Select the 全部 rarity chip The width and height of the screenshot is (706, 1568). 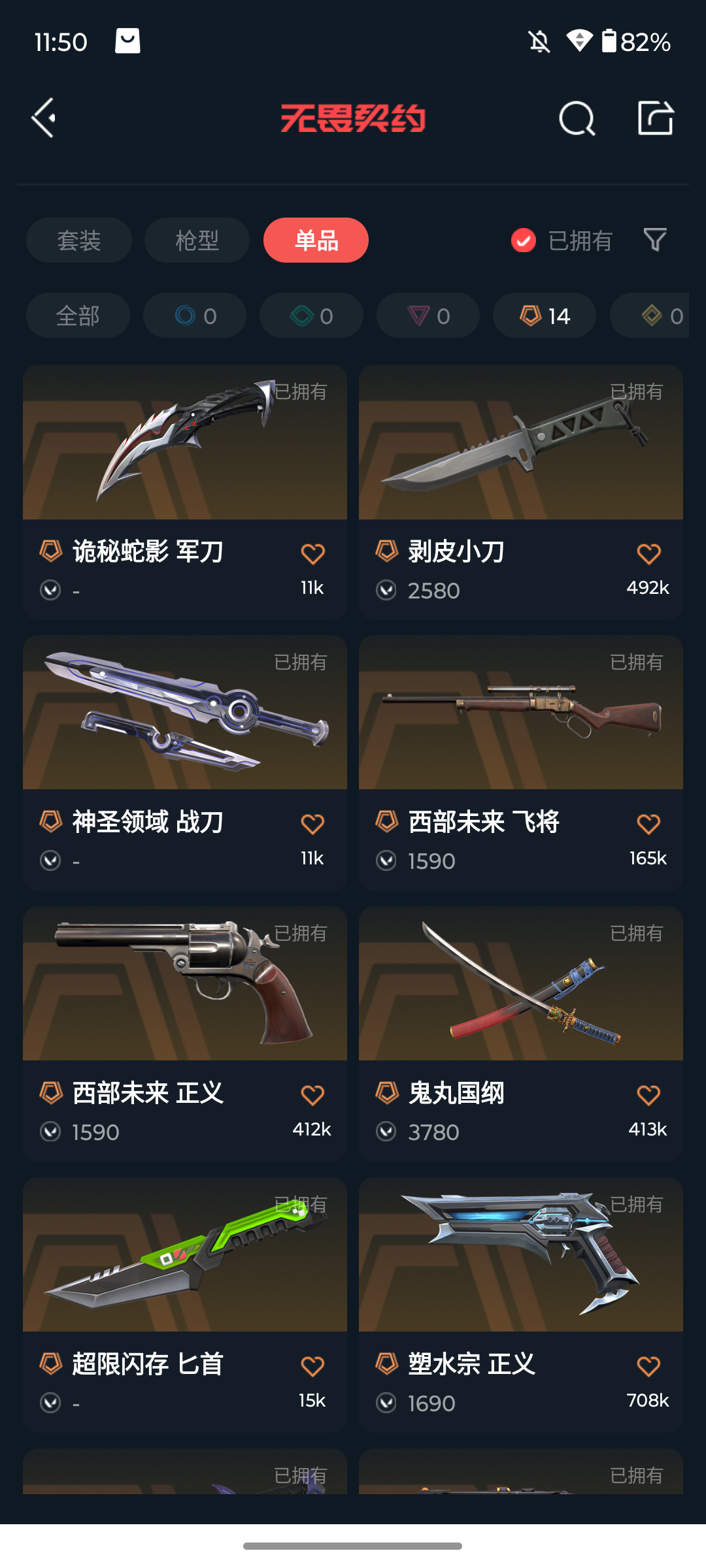(x=78, y=316)
